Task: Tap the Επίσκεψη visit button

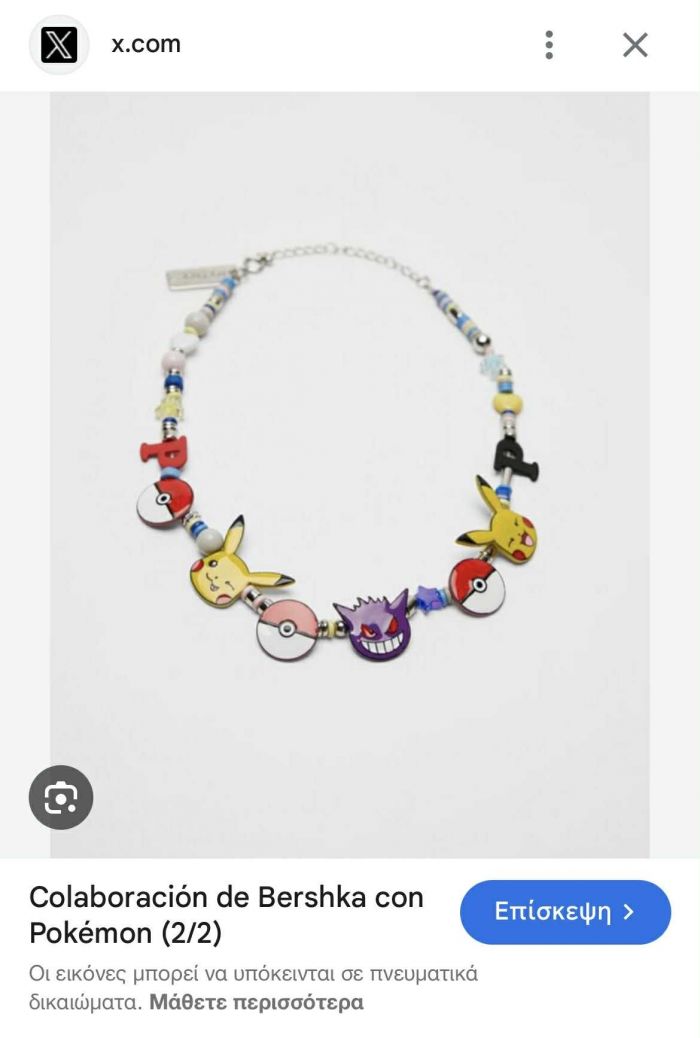Action: [x=565, y=911]
